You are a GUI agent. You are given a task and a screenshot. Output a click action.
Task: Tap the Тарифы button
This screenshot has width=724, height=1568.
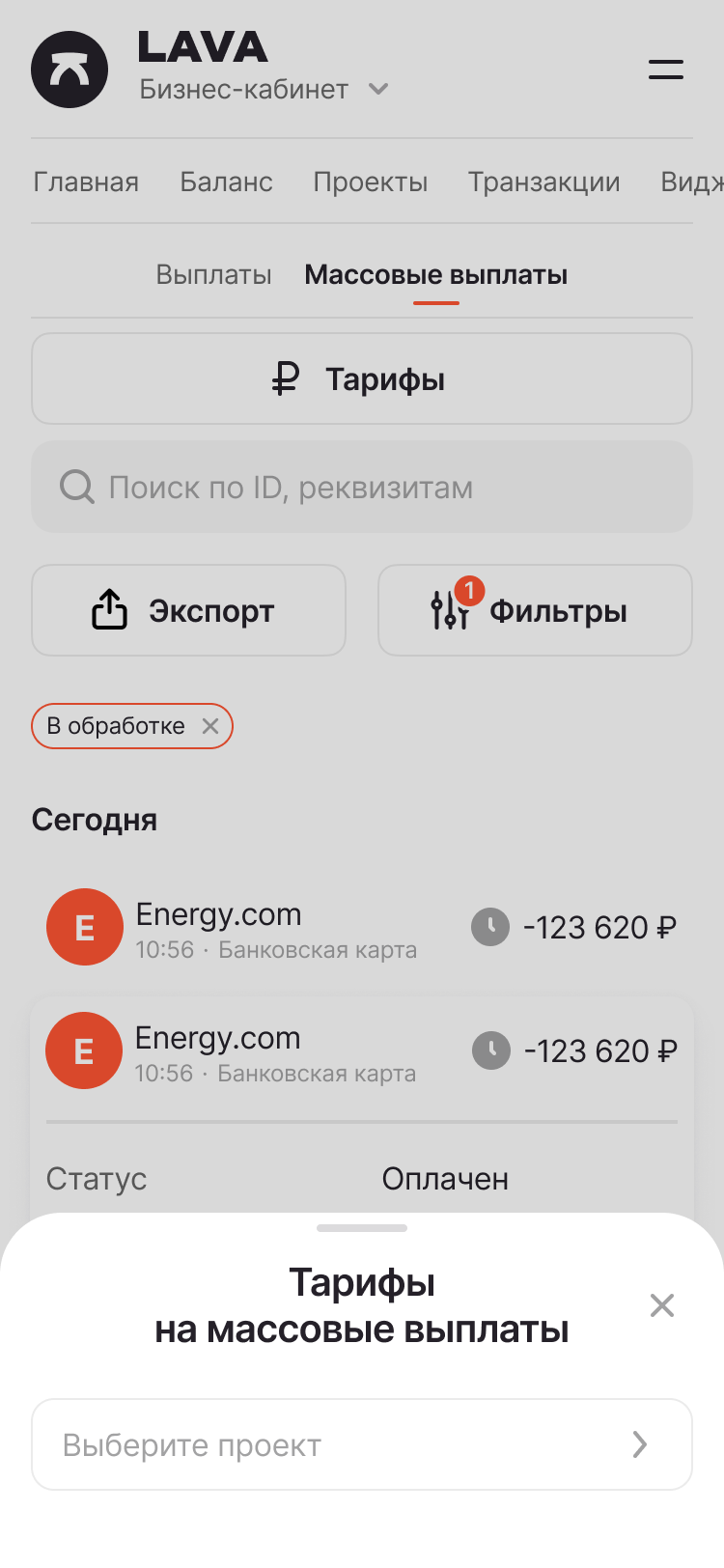tap(362, 378)
